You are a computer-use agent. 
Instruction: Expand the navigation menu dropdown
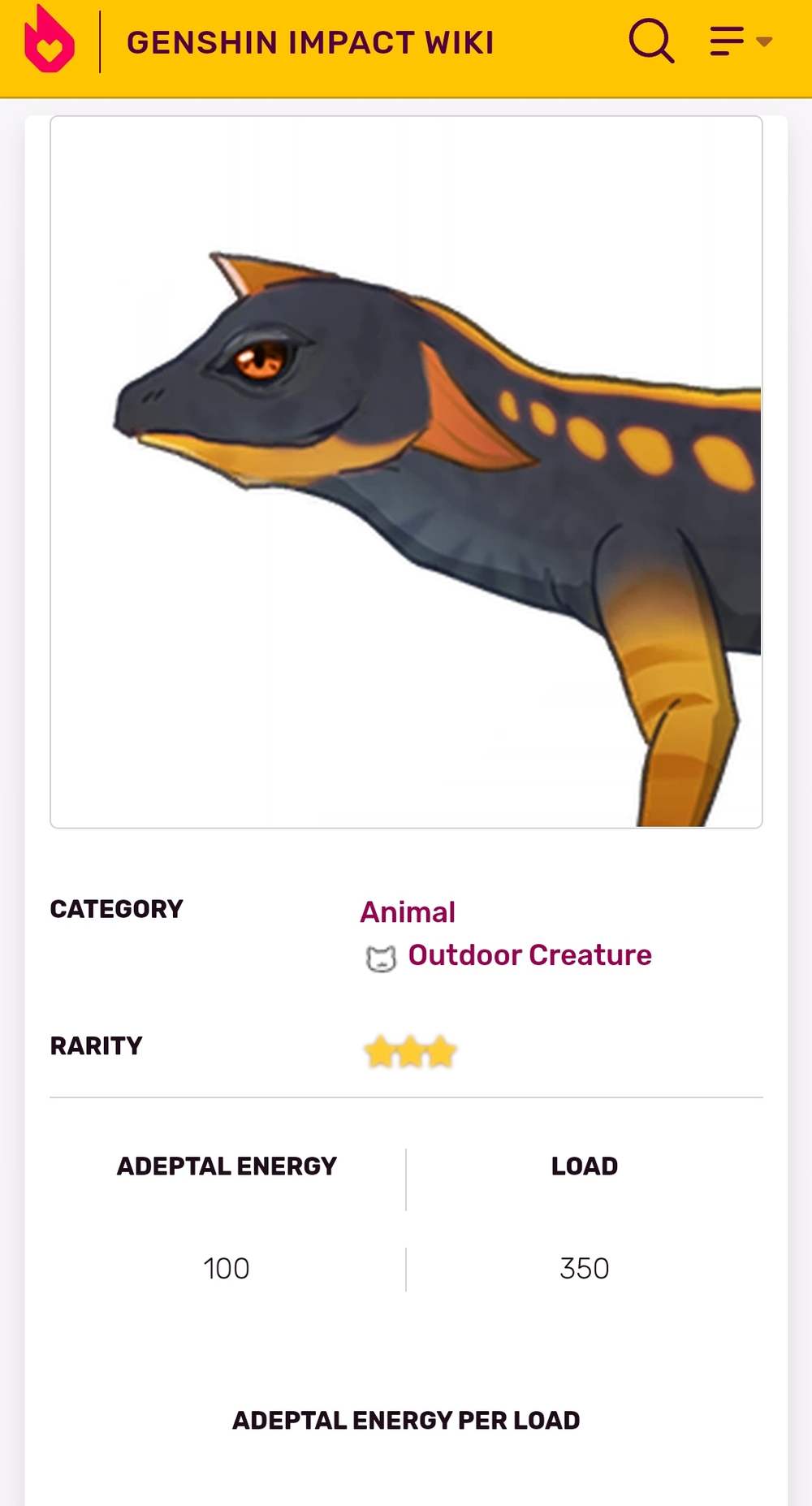click(740, 41)
